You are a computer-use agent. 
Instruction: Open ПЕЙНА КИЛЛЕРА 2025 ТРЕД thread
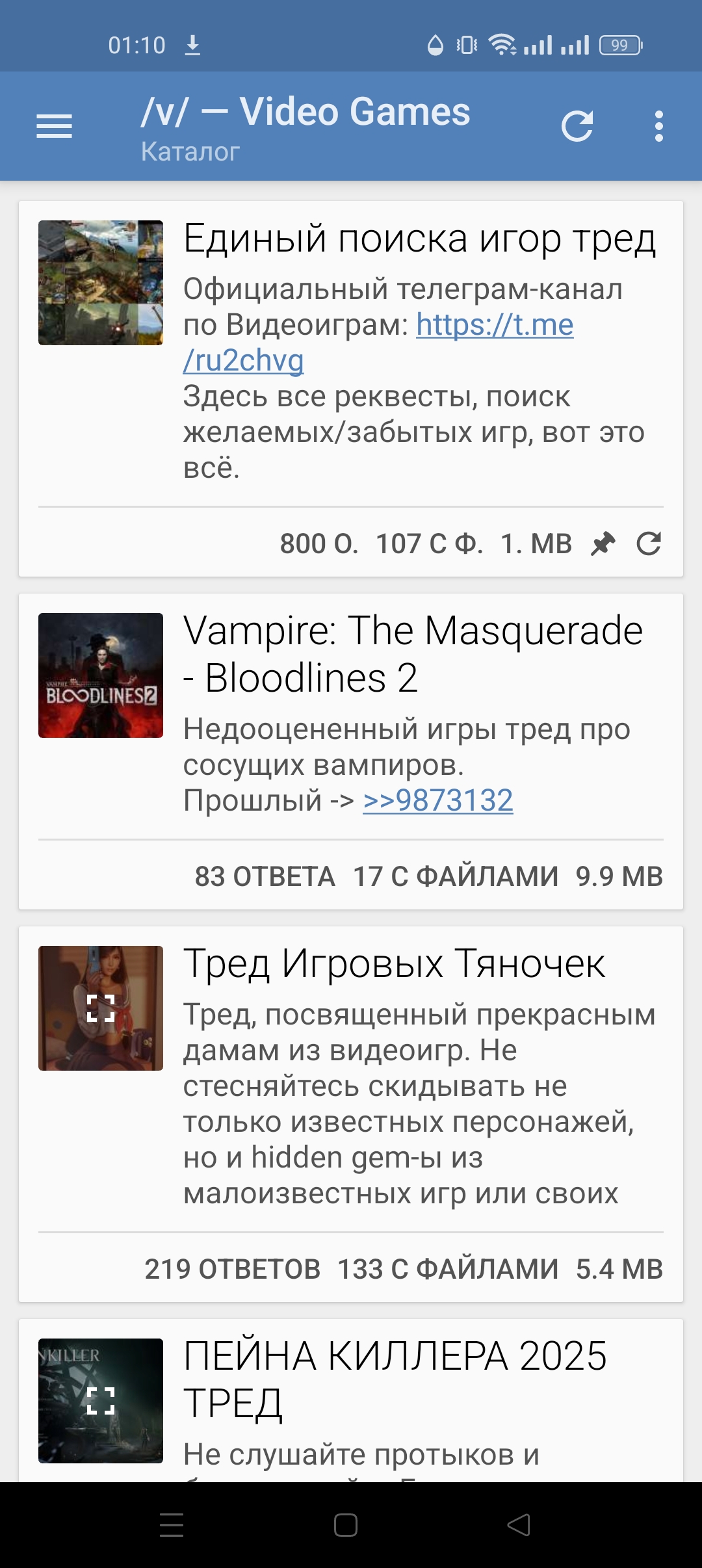[395, 1379]
